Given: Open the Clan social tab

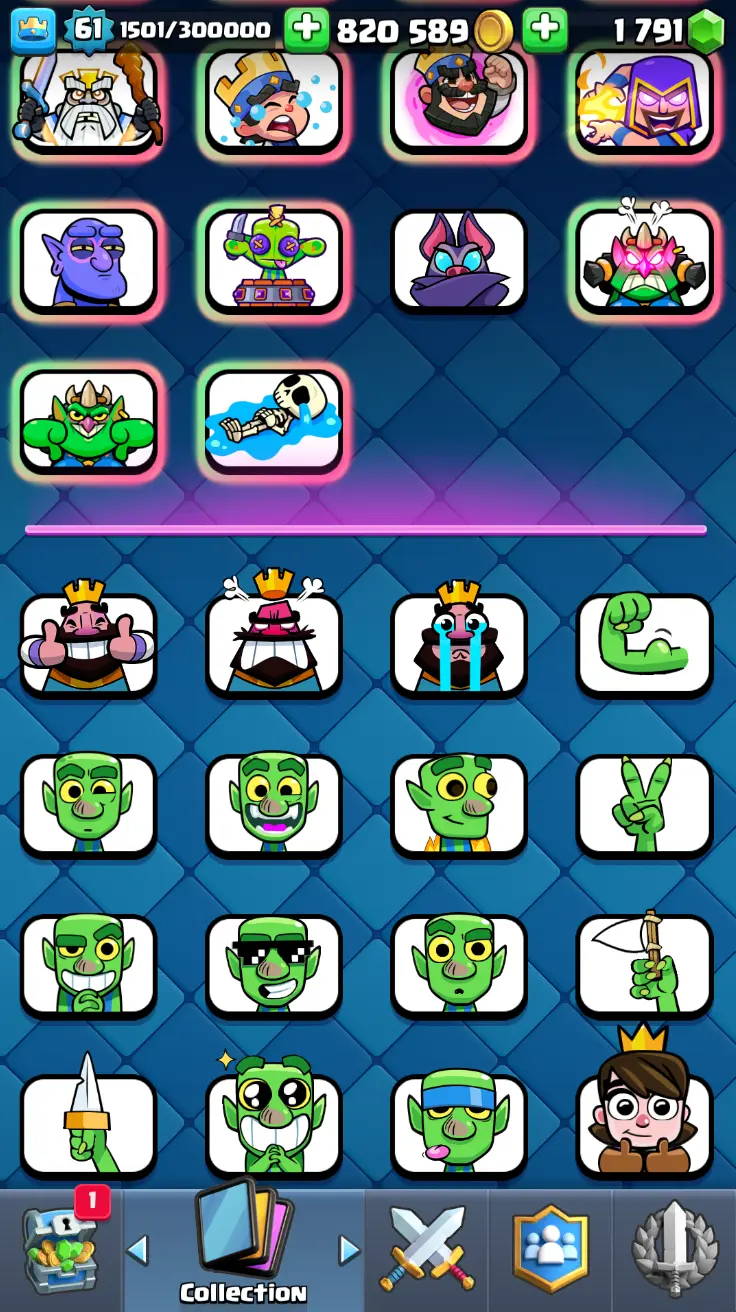Looking at the screenshot, I should point(550,1250).
